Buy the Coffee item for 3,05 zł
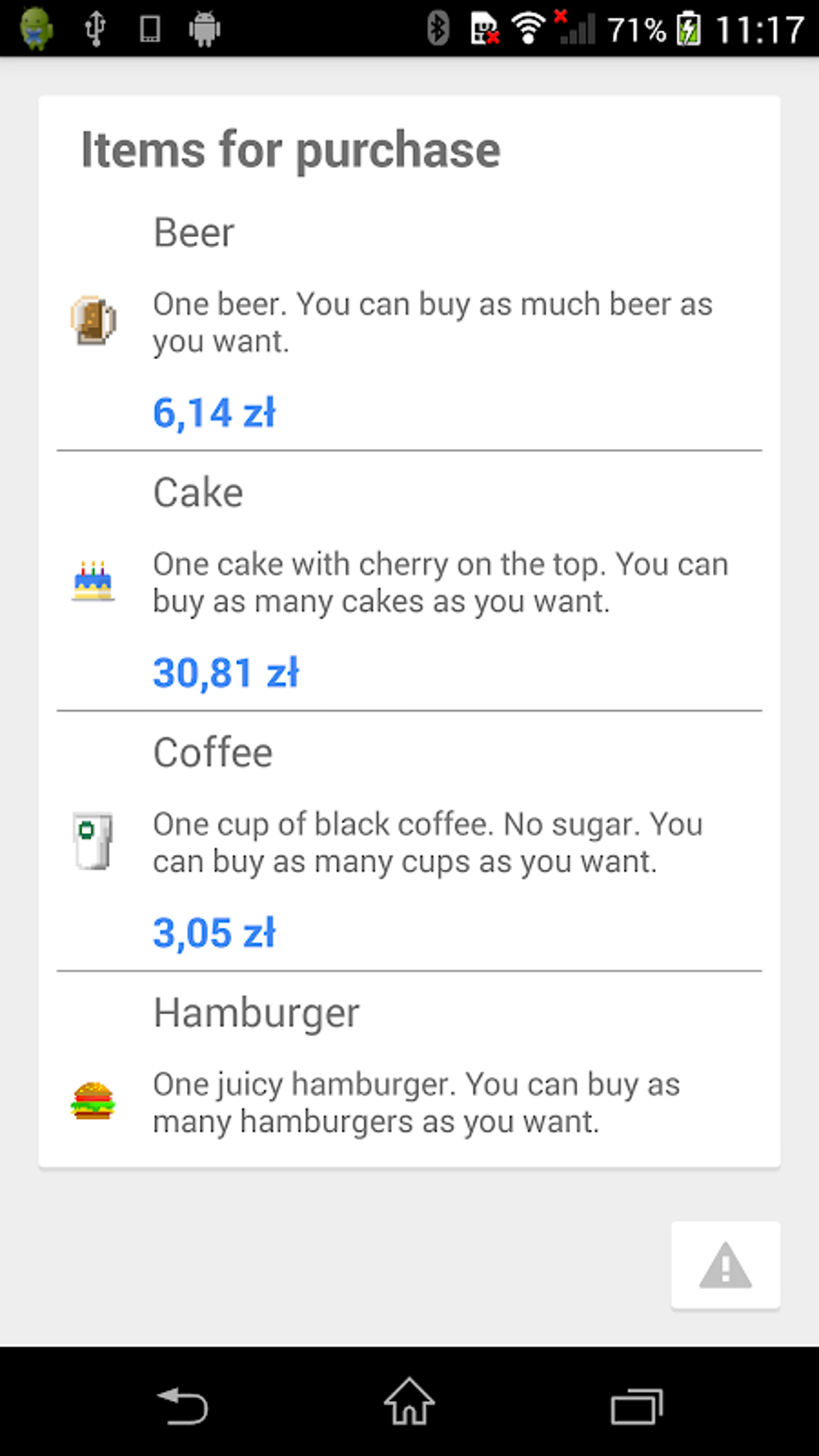 coord(409,842)
